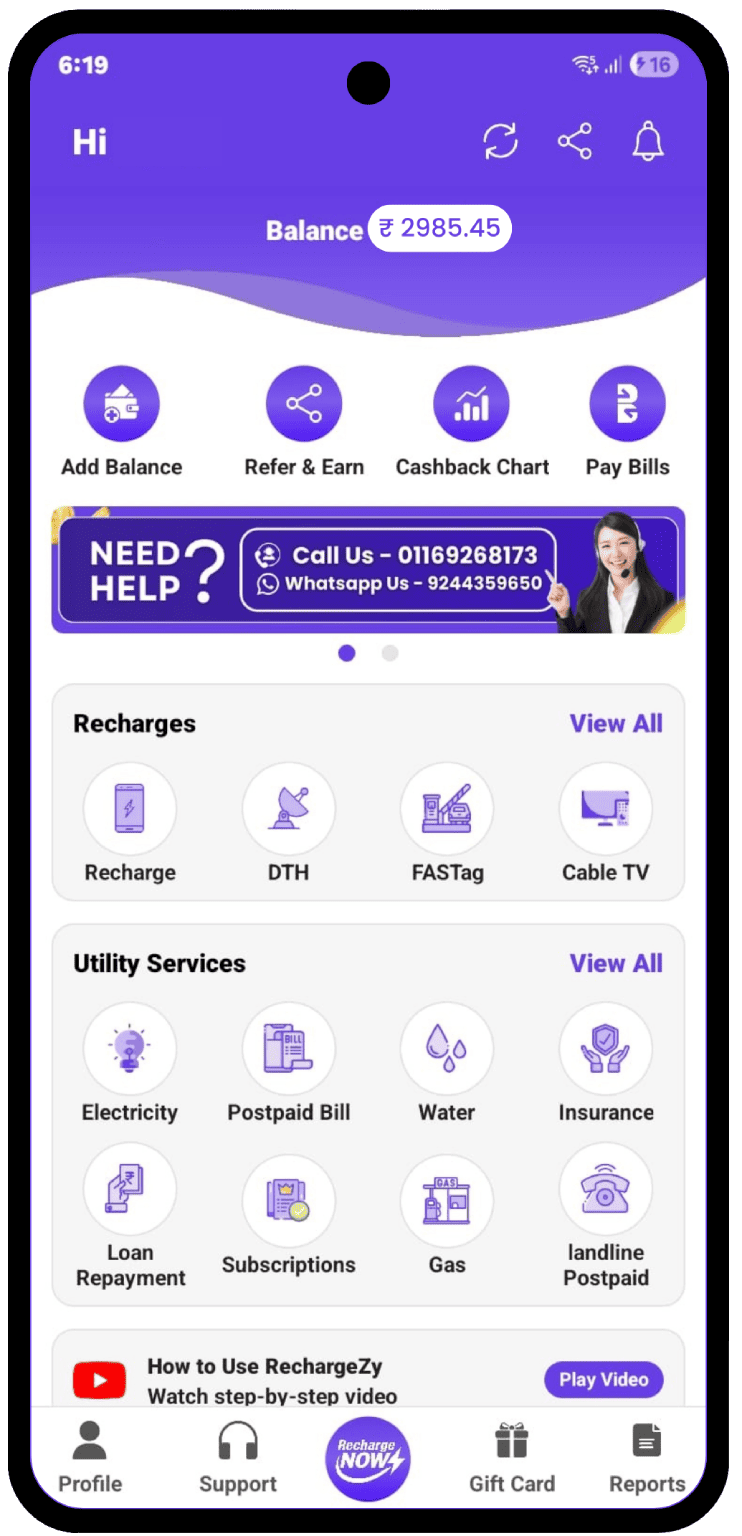This screenshot has height=1536, width=742.
Task: Open Postpaid Bill payment
Action: pyautogui.click(x=288, y=1049)
